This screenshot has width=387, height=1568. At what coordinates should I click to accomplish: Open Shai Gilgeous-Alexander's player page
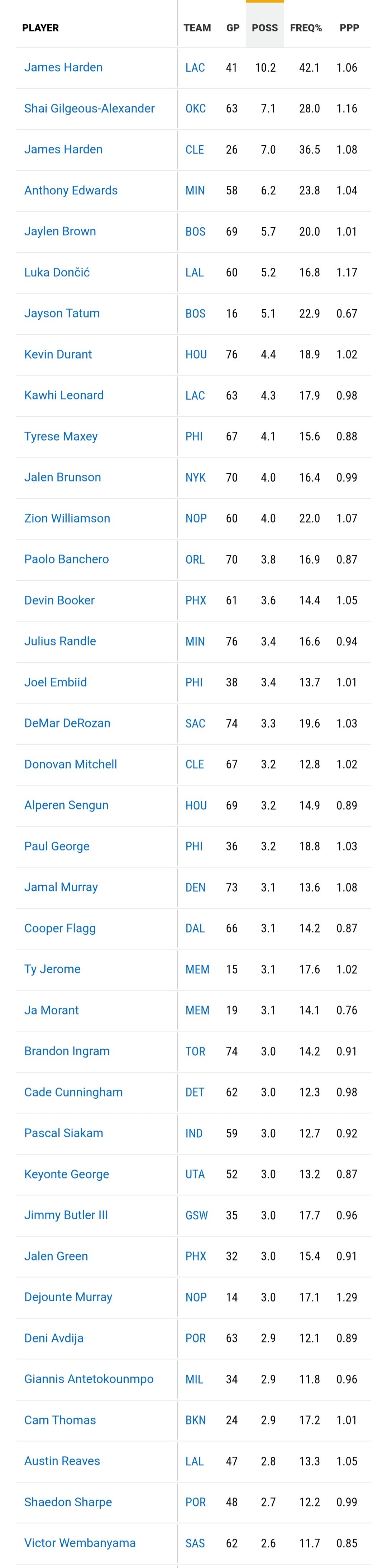[x=90, y=108]
